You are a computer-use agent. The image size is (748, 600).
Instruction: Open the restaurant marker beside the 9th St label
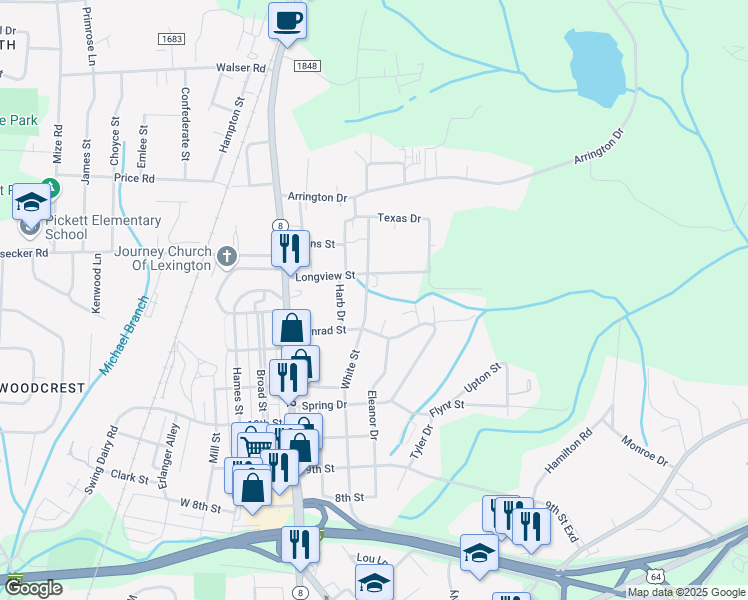coord(280,468)
